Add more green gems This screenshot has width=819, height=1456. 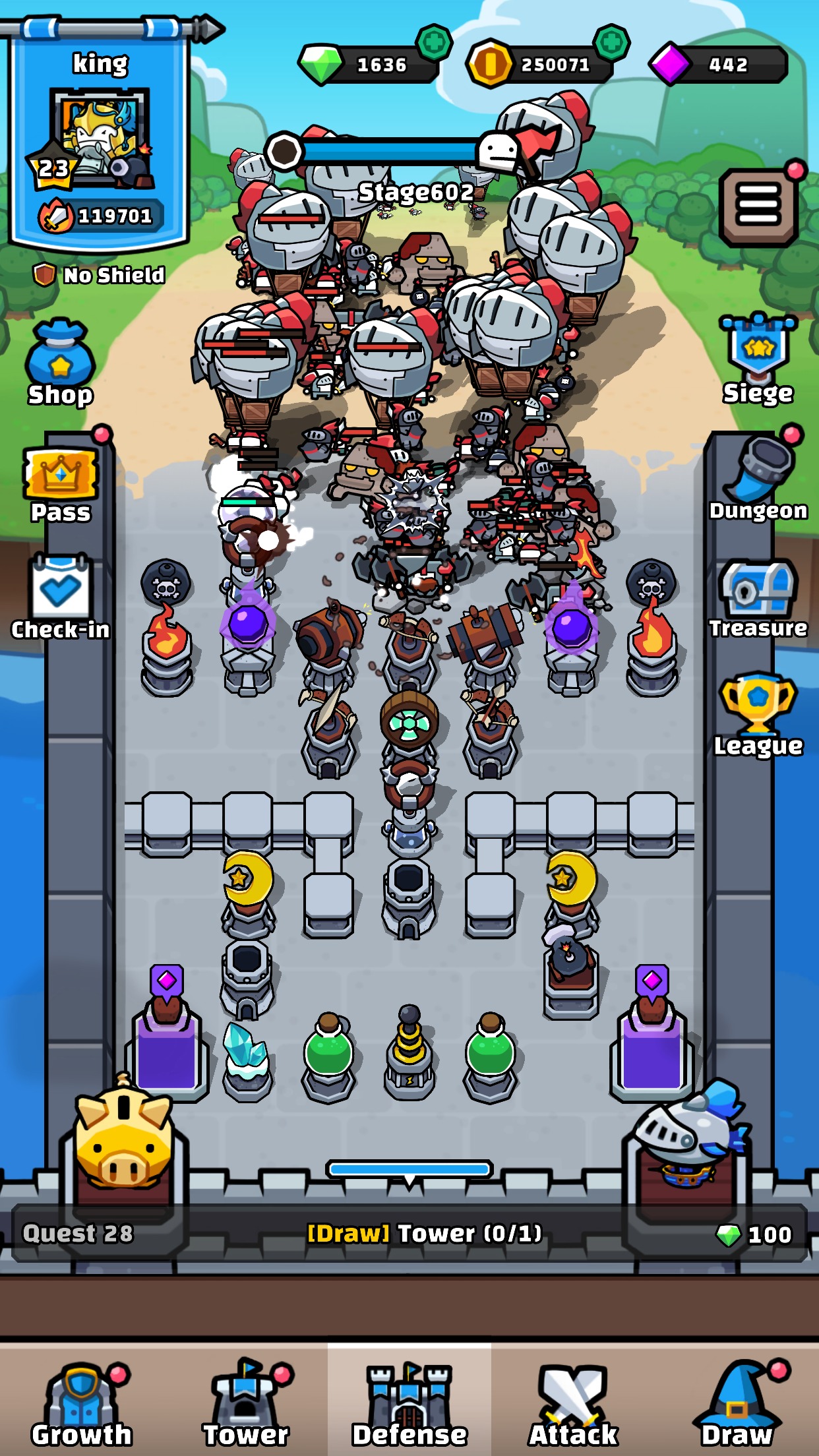point(433,43)
